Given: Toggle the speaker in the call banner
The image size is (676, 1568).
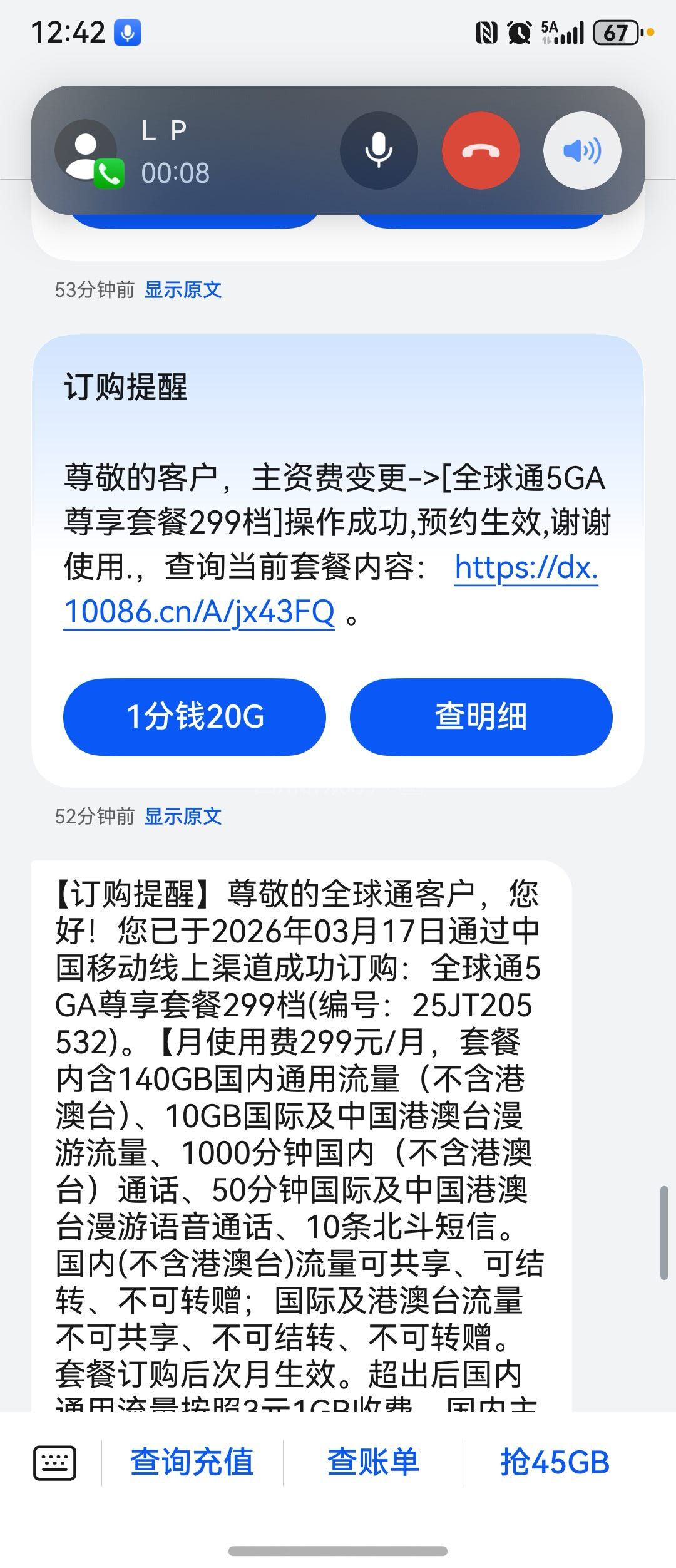Looking at the screenshot, I should pyautogui.click(x=582, y=151).
